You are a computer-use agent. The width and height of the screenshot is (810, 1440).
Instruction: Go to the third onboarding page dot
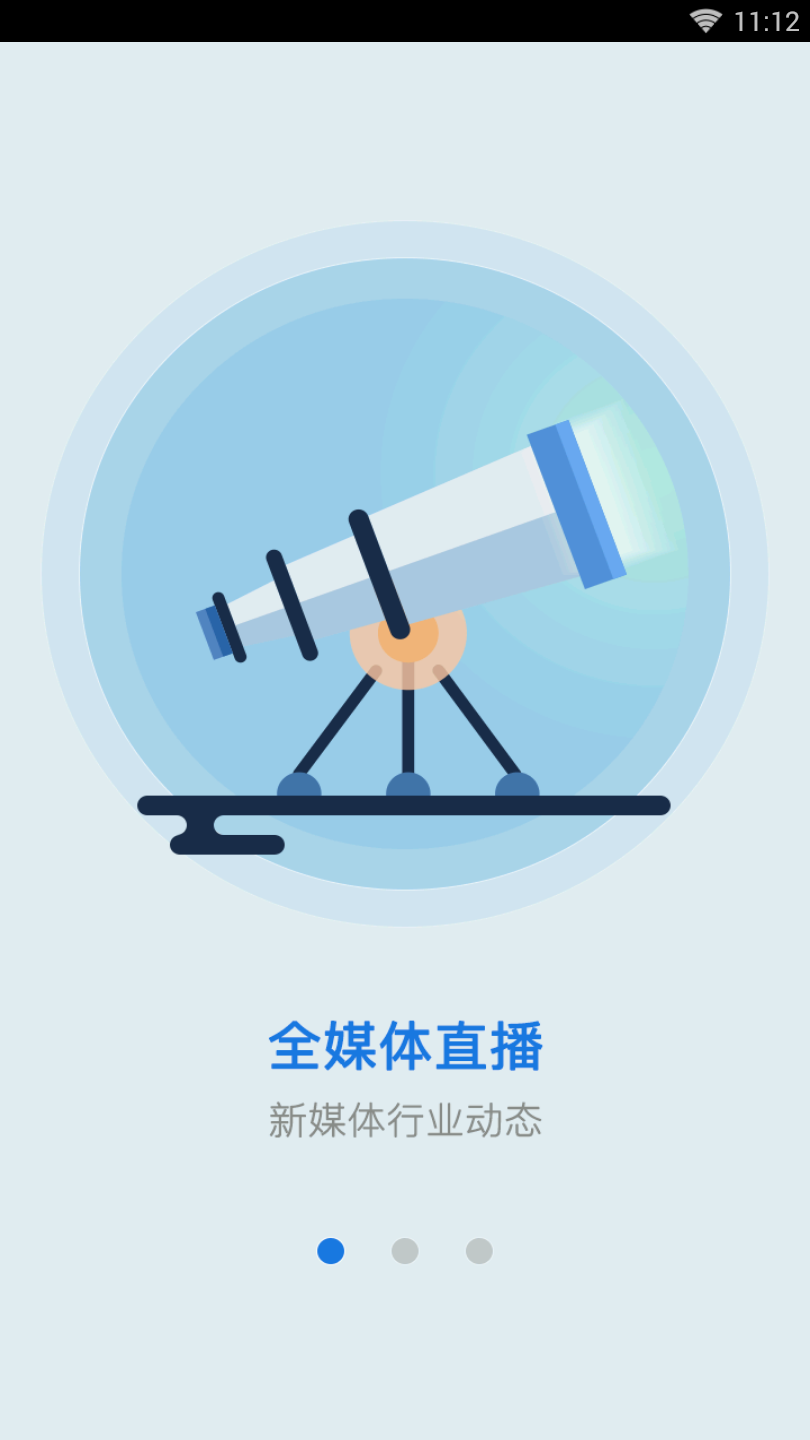tap(479, 1251)
